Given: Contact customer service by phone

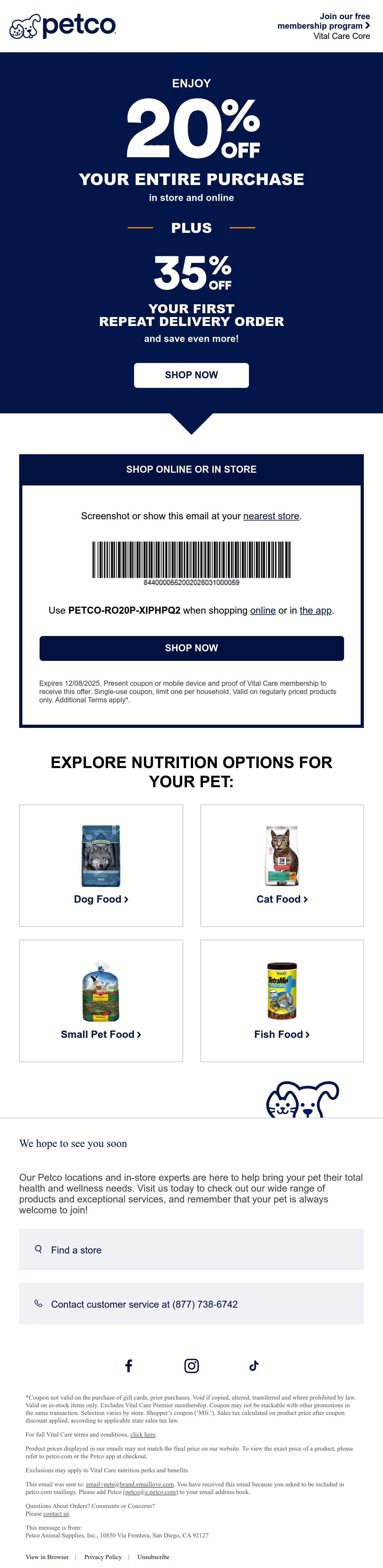Looking at the screenshot, I should click(191, 1304).
